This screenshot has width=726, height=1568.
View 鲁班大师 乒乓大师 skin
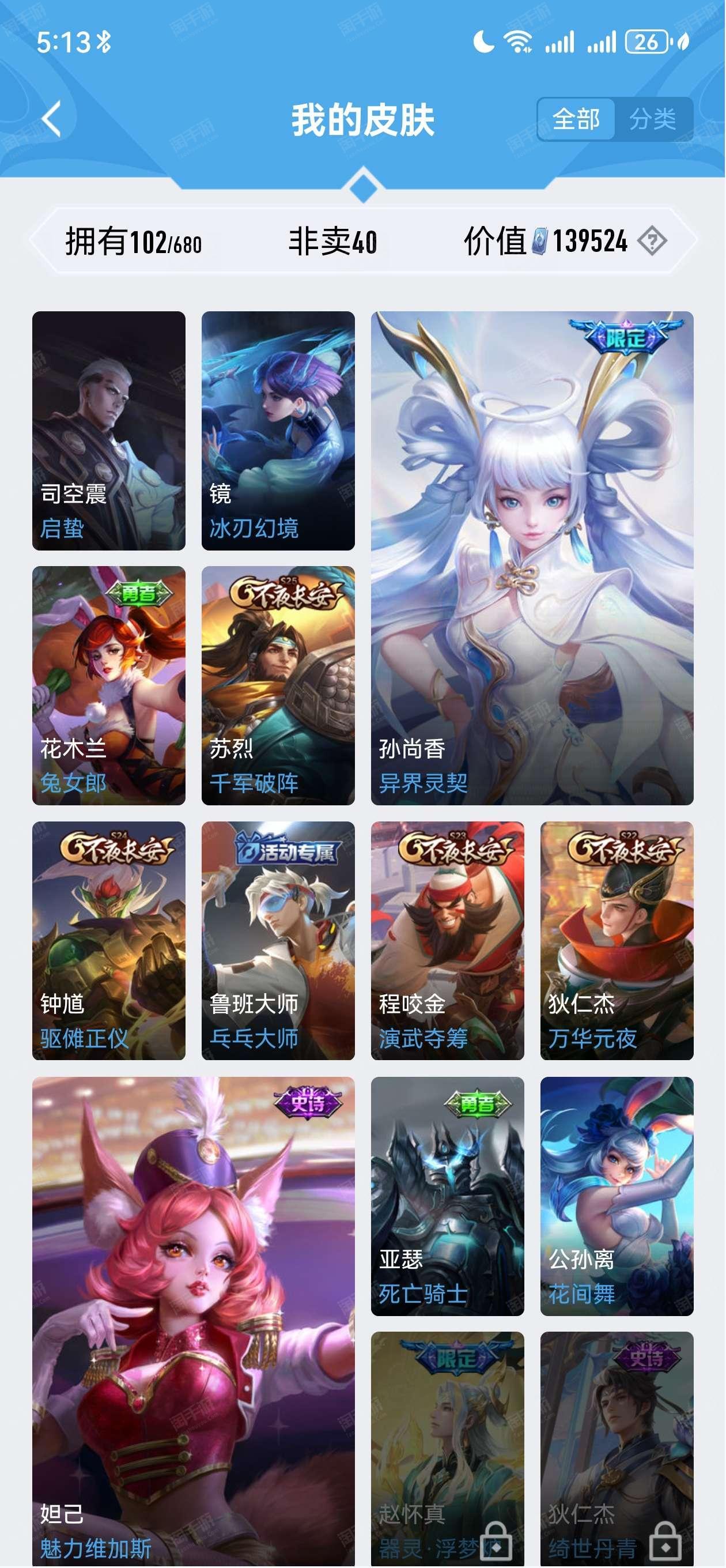278,941
